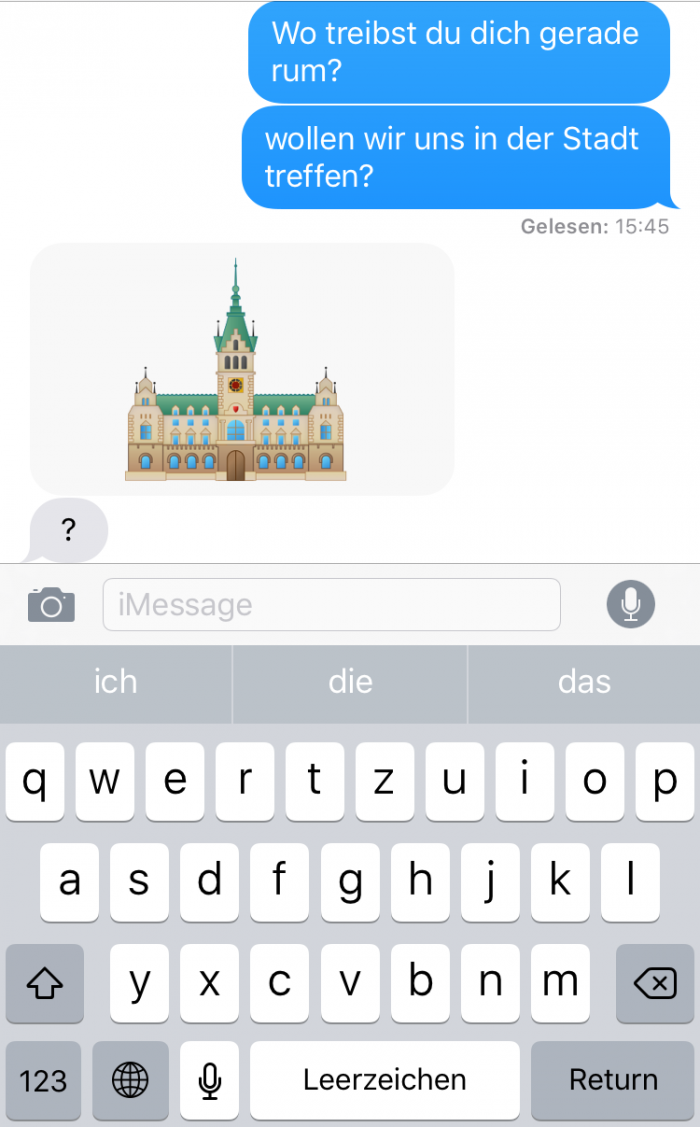Hit the Return key

pos(613,1080)
